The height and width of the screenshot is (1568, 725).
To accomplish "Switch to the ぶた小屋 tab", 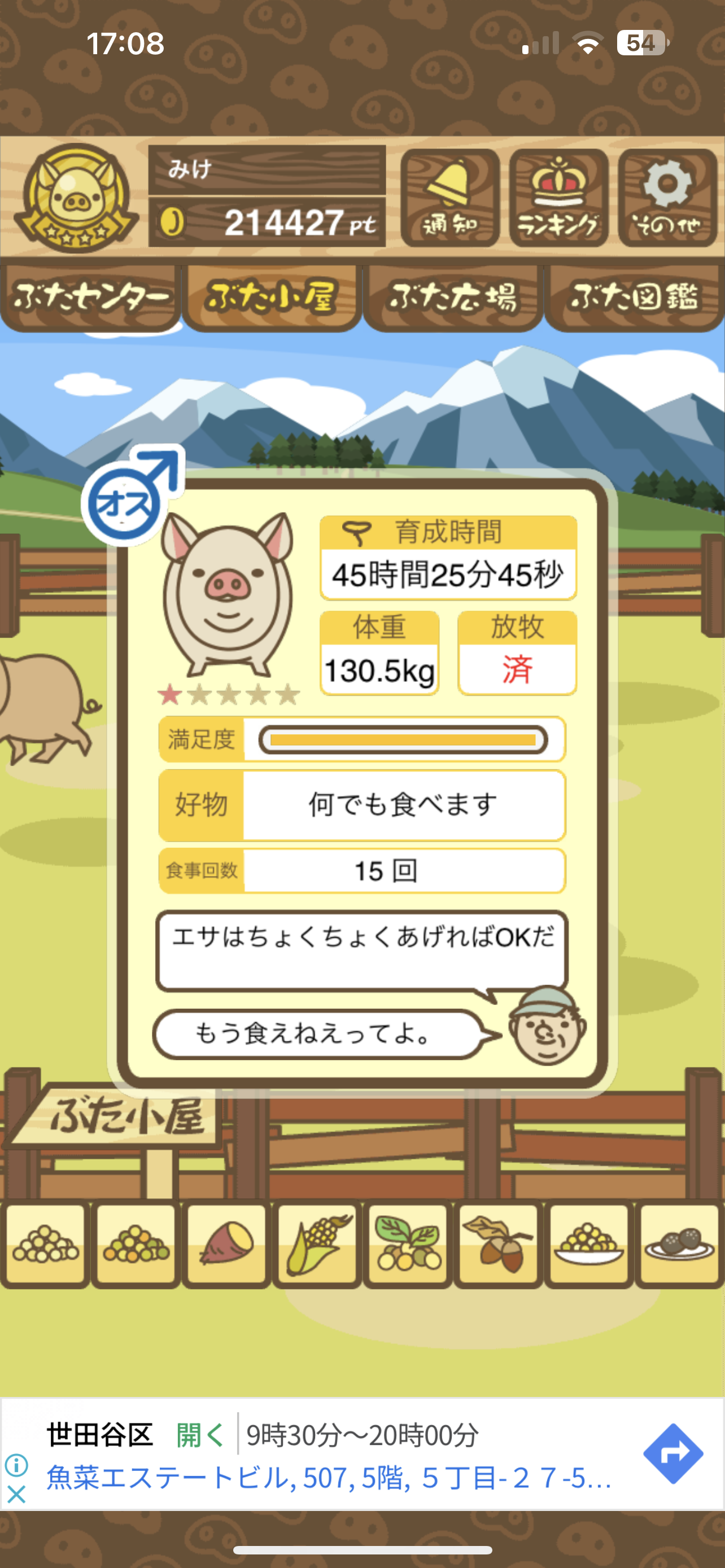I will (x=272, y=297).
